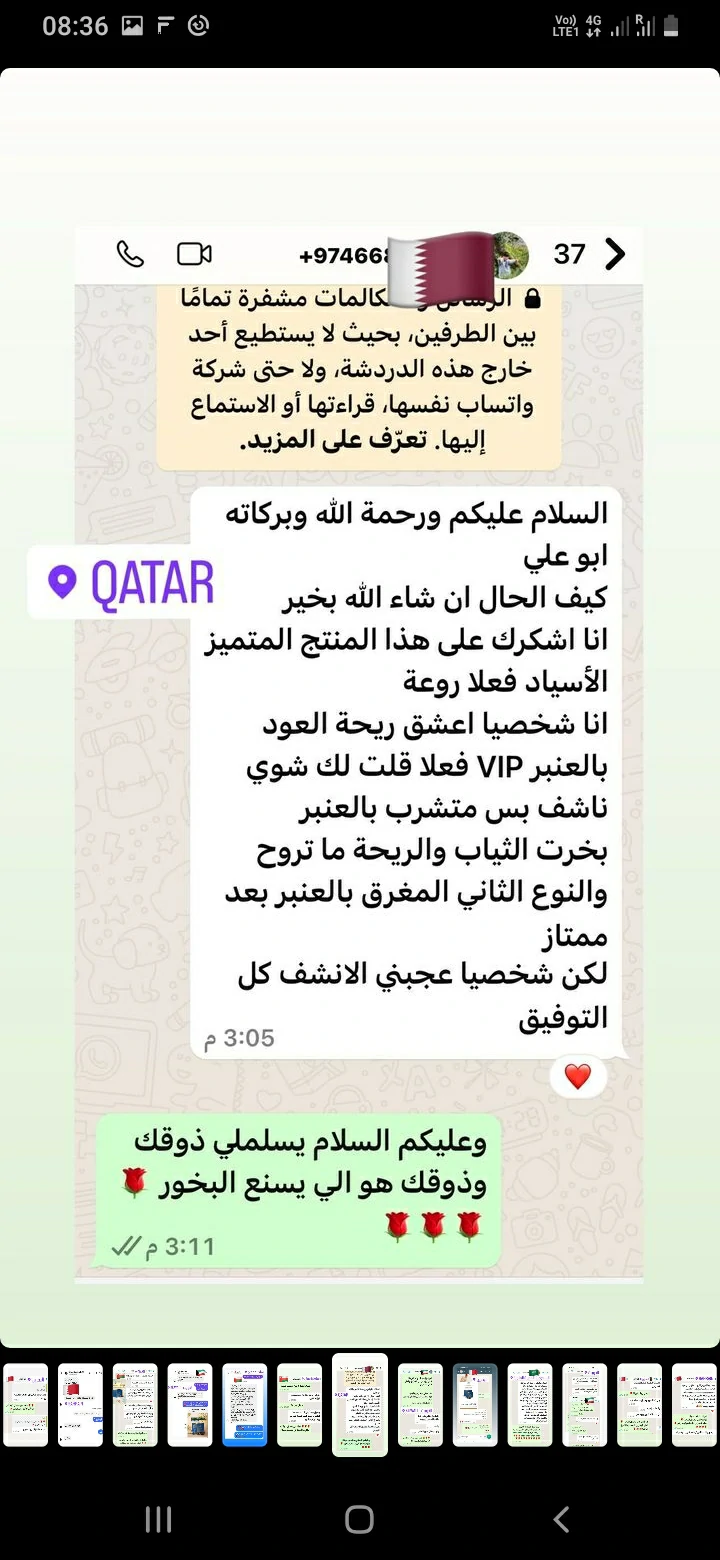The width and height of the screenshot is (720, 1560).
Task: Show recent apps
Action: pyautogui.click(x=159, y=1520)
